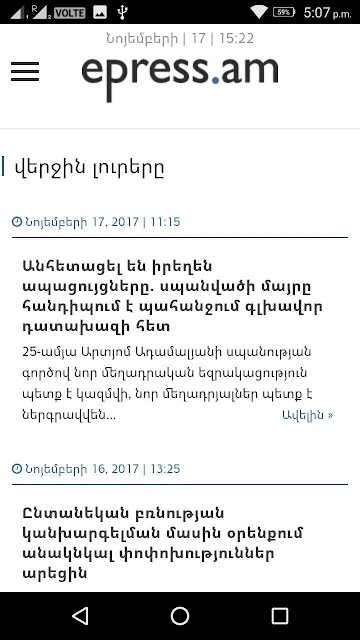360x640 pixels.
Task: Open the article headline about Artyom Adamalyan's murder
Action: point(173,296)
